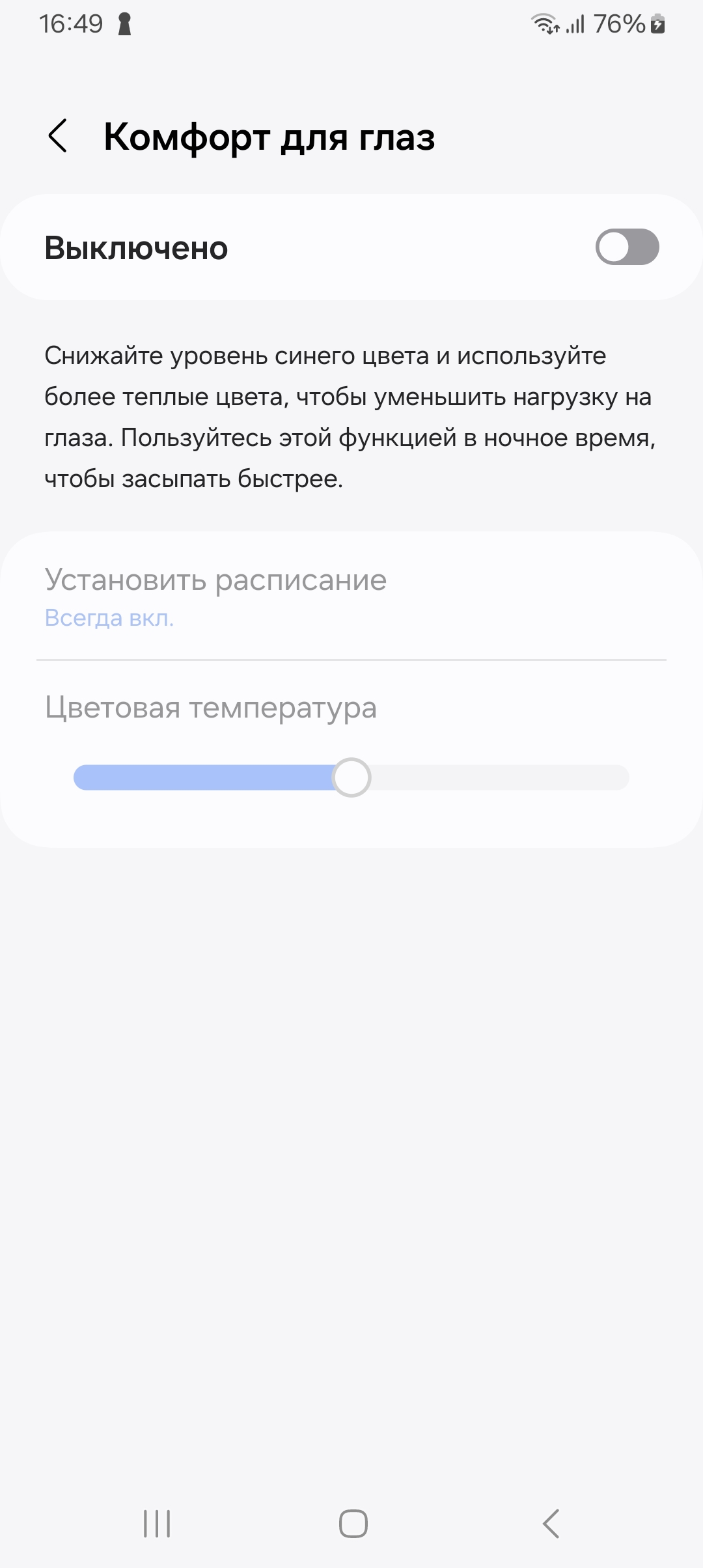Go back from Комфорт для глаз
The height and width of the screenshot is (1568, 703).
58,137
